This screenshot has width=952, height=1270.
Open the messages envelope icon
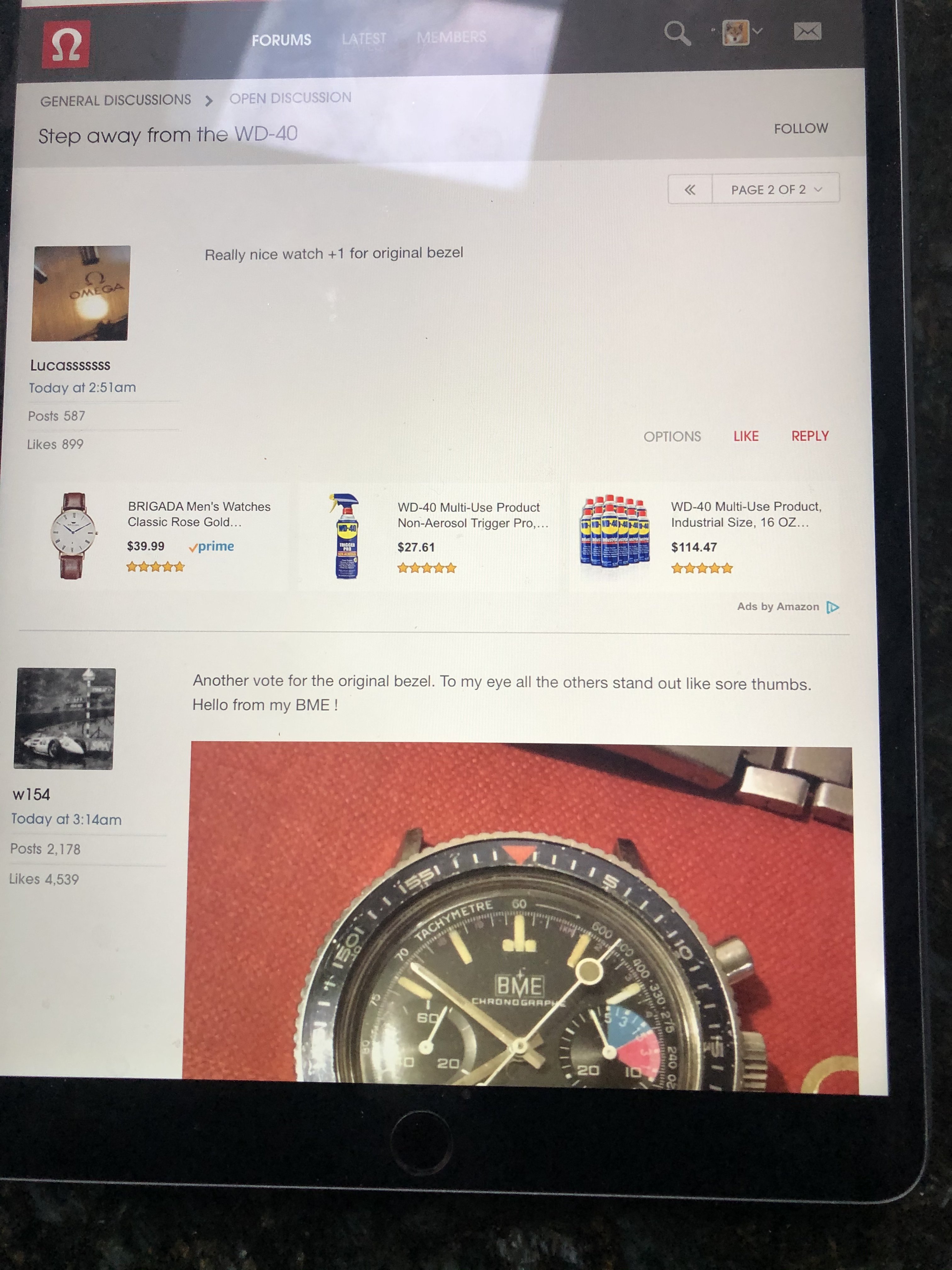(807, 31)
